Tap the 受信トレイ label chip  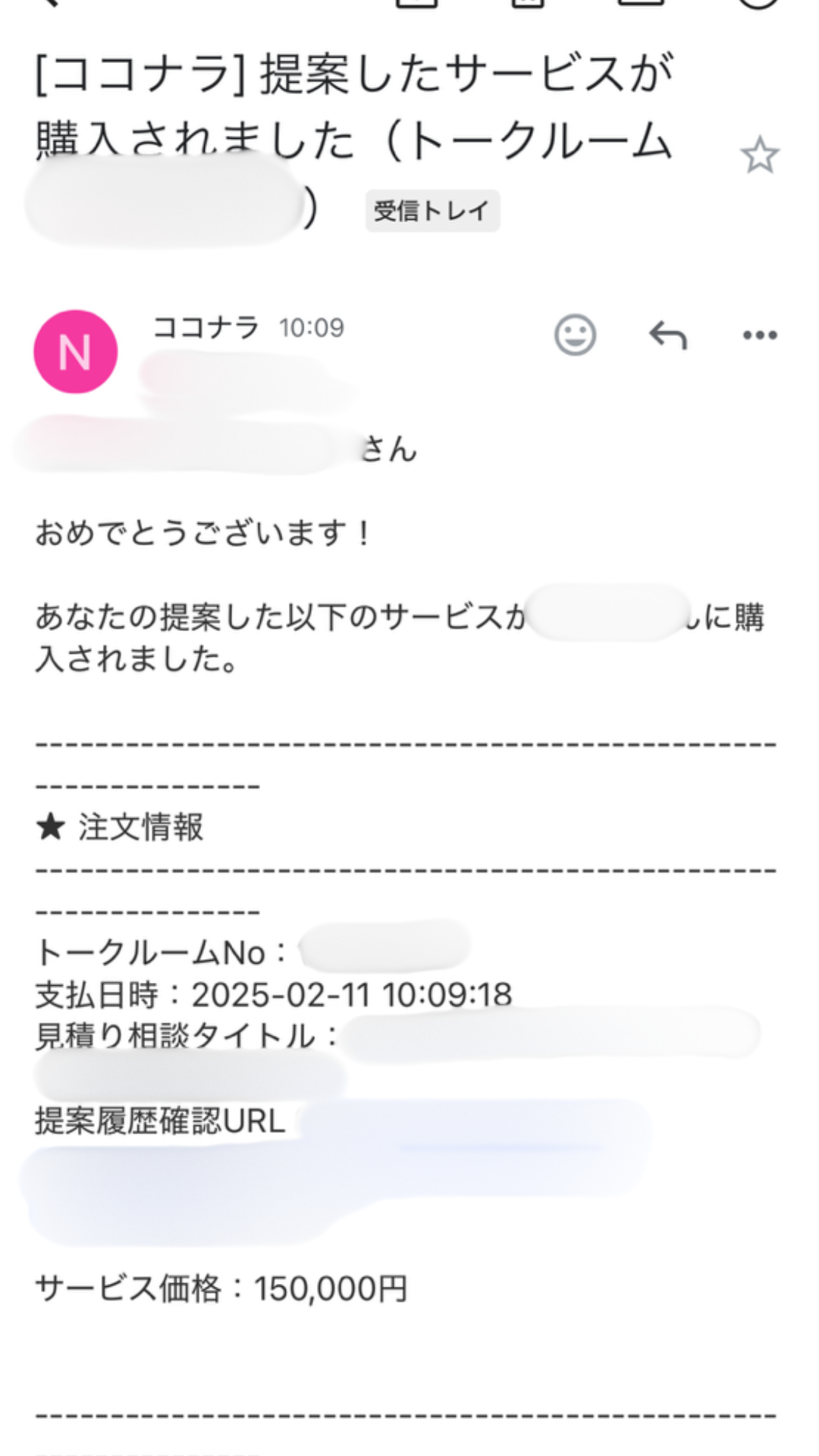432,211
